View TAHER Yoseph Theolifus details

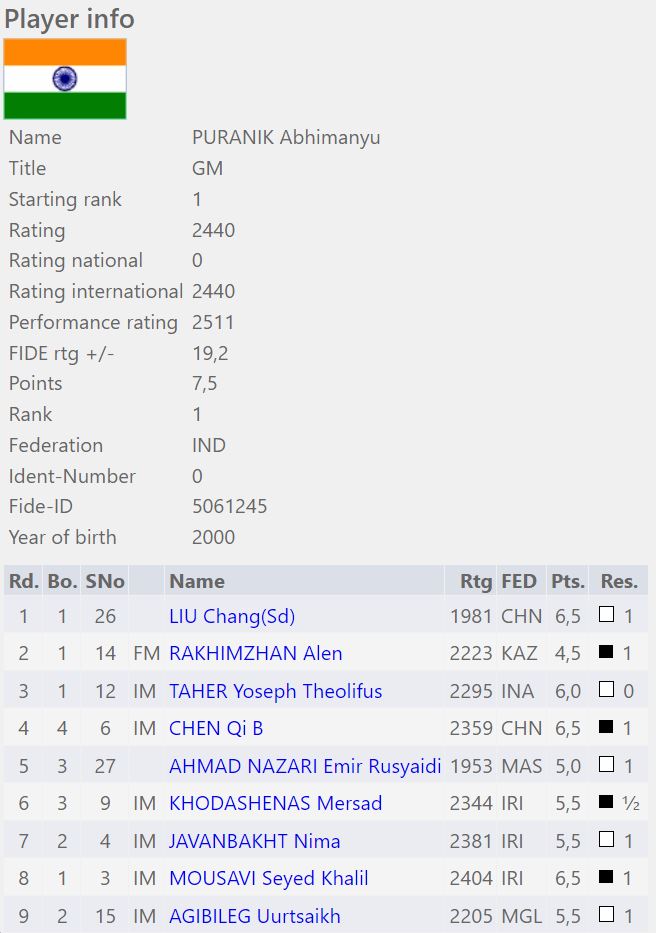click(x=276, y=691)
